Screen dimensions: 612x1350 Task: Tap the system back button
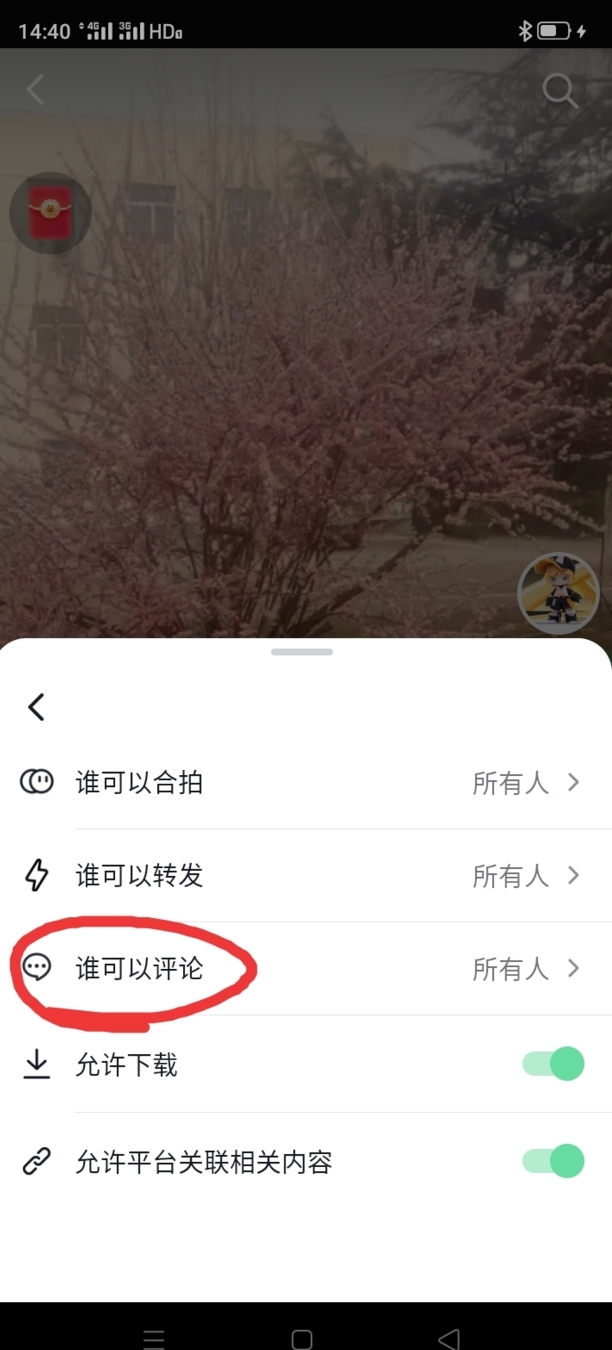pos(449,1339)
